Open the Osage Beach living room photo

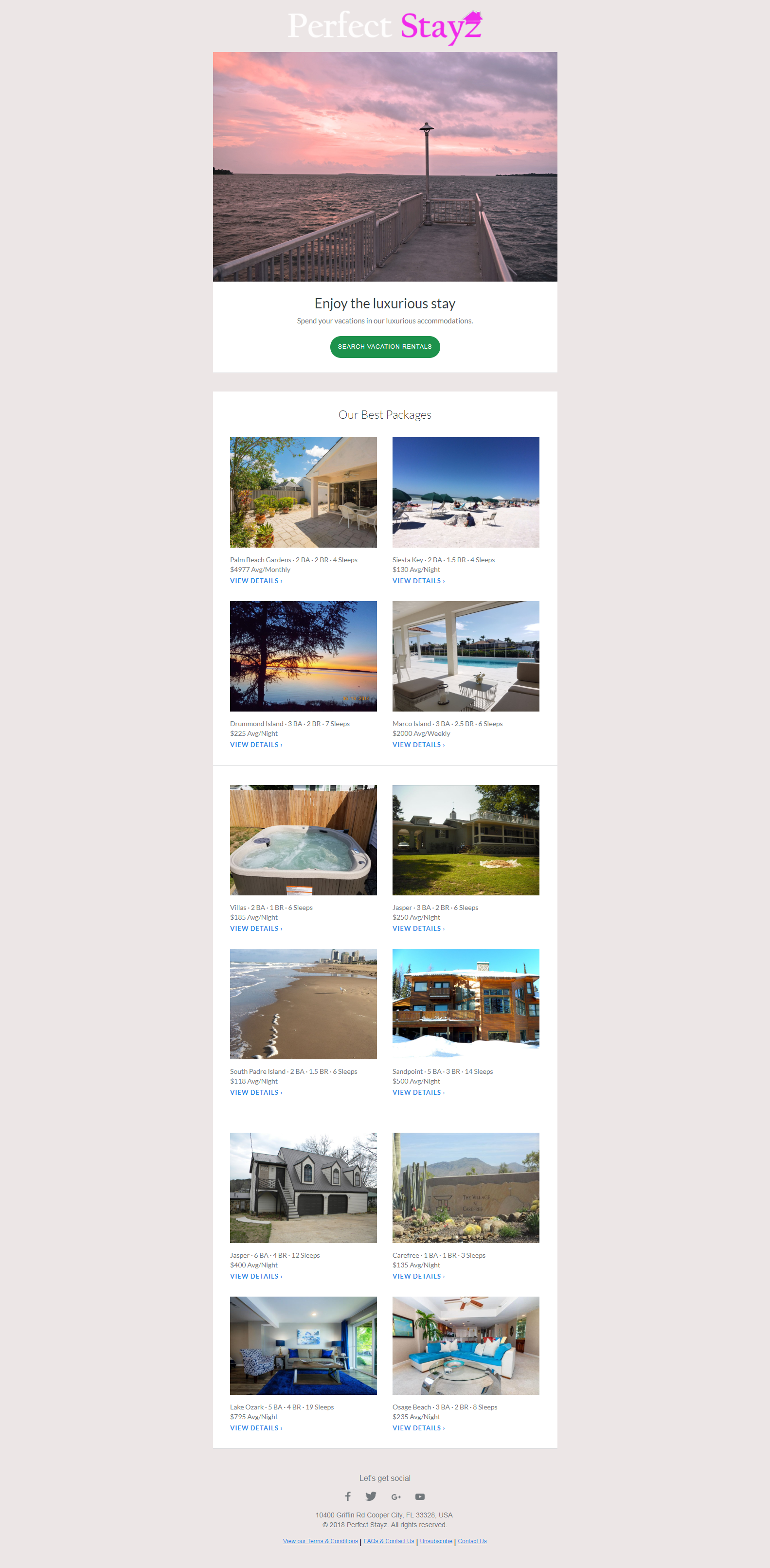tap(466, 1345)
